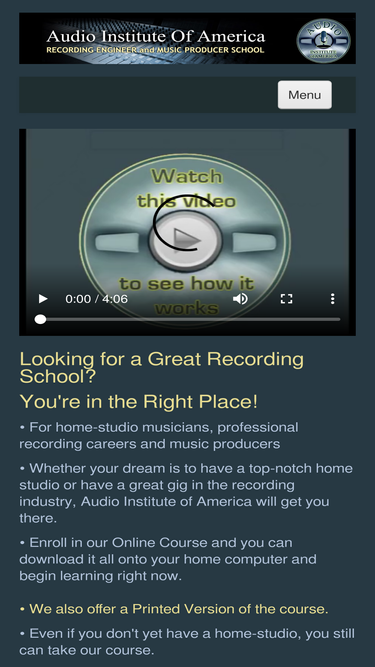Open the video's more options menu
Screen dimensions: 375x667
(332, 299)
